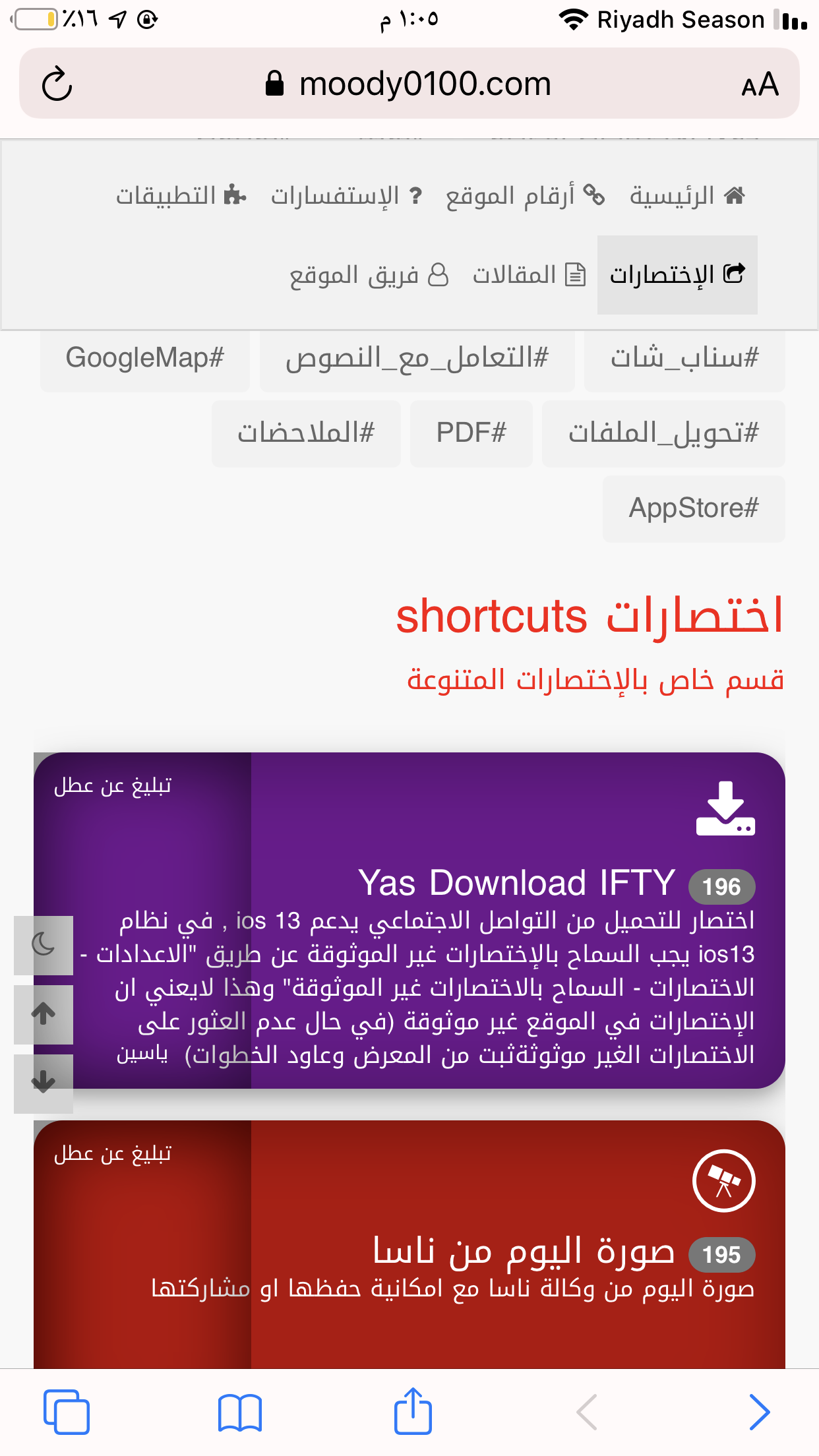Toggle dark mode with the moon button
The height and width of the screenshot is (1456, 819).
[44, 944]
